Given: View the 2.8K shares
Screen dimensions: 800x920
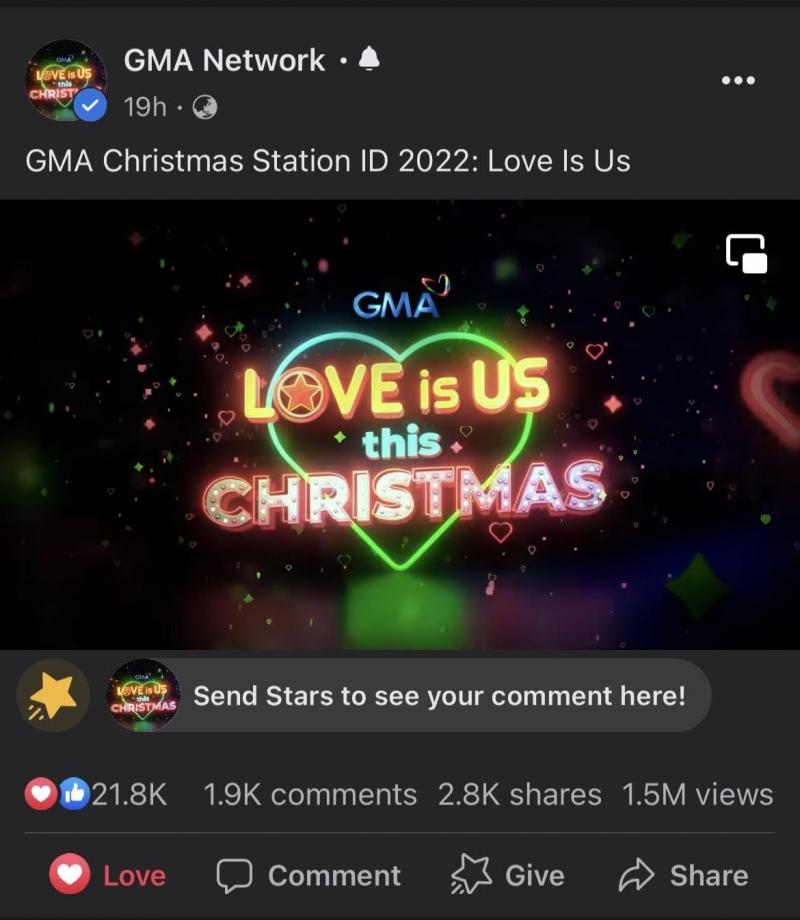Looking at the screenshot, I should [x=519, y=795].
